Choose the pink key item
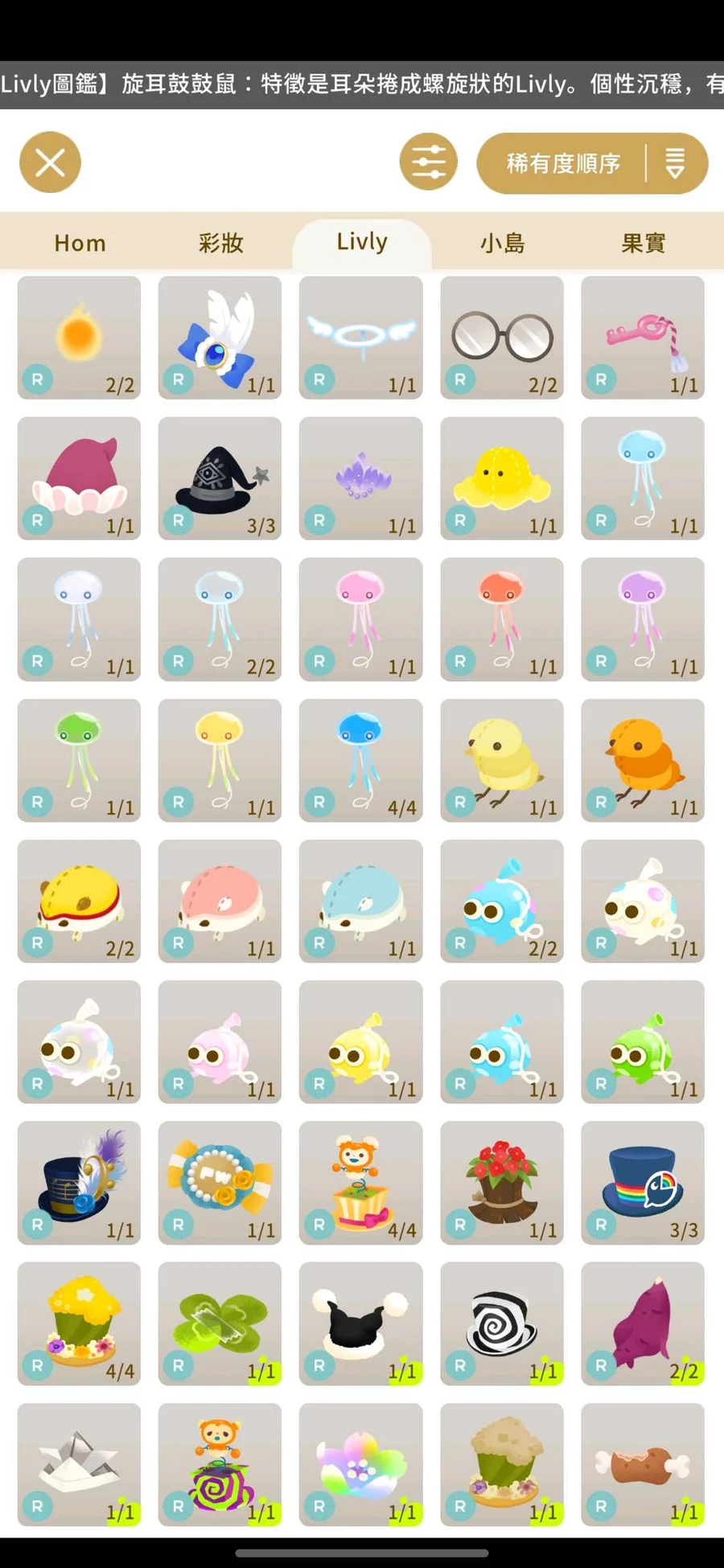Screen dimensions: 724x1568 pyautogui.click(x=643, y=338)
